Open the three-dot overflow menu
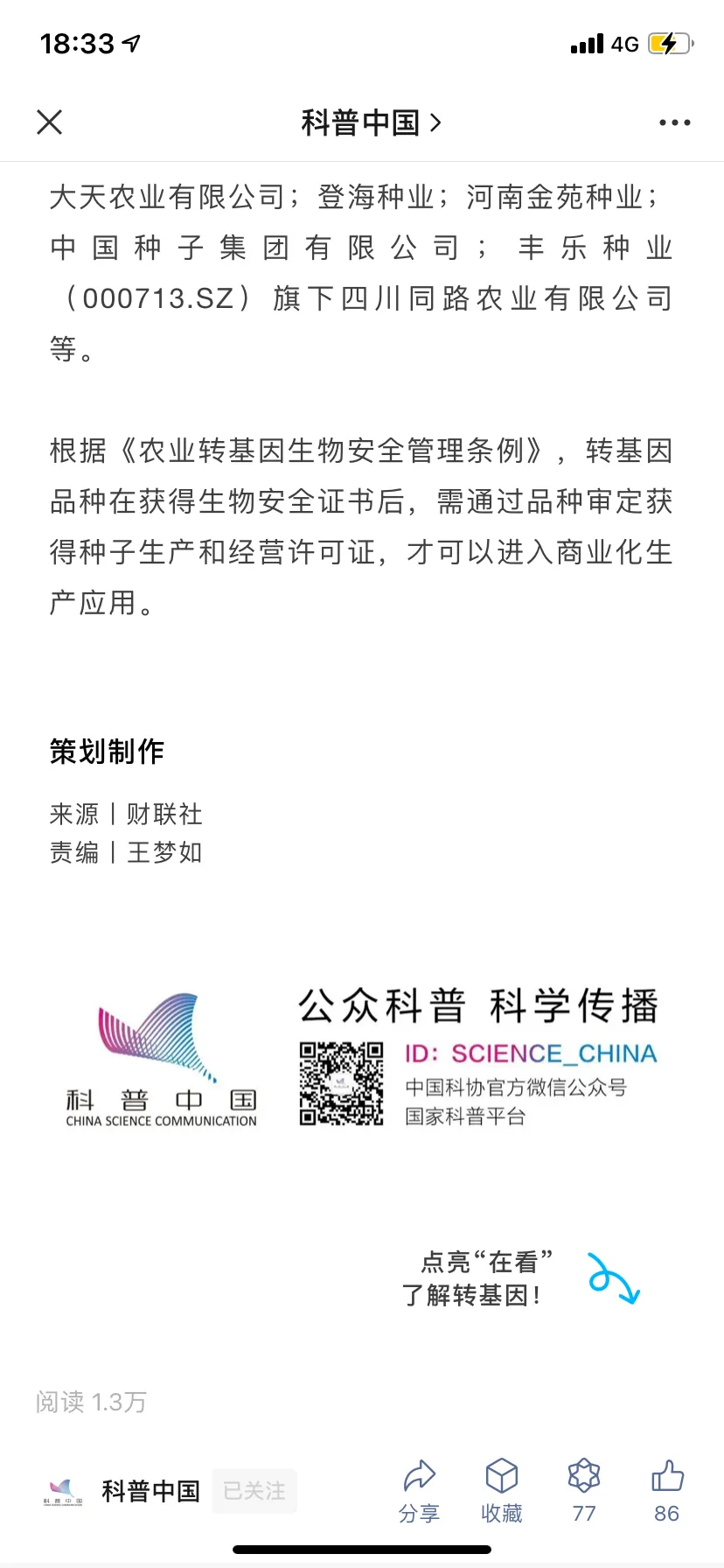Screen dimensions: 724x1568 (674, 122)
